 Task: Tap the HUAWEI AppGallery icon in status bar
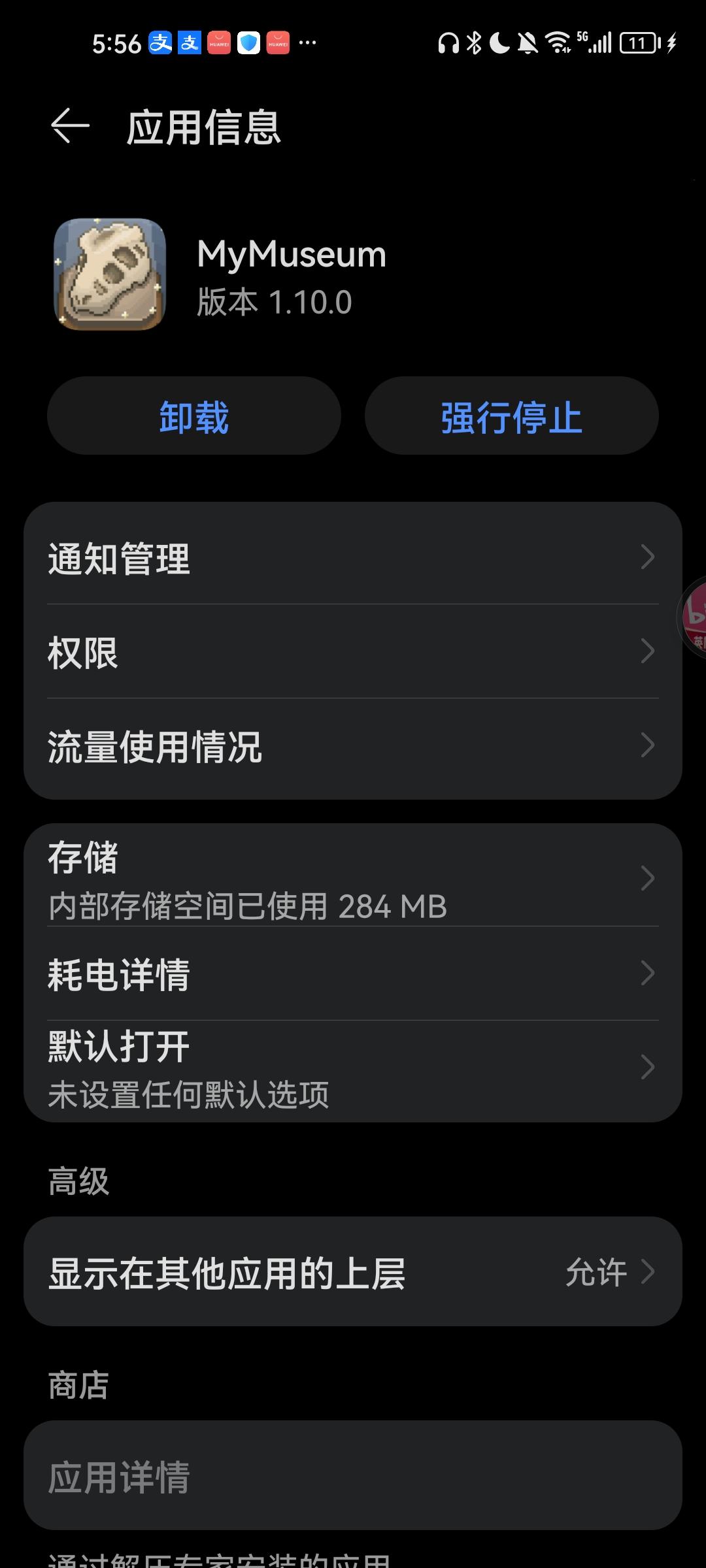pos(218,43)
